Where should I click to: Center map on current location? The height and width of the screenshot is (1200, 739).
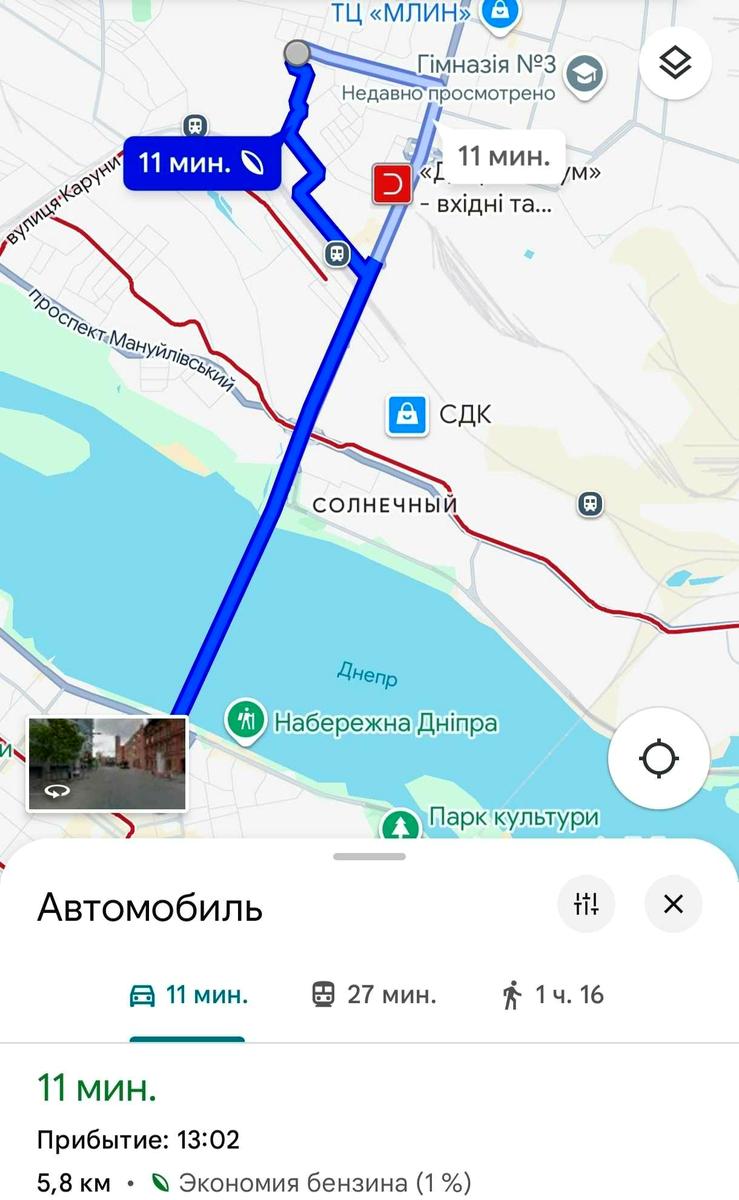tap(658, 758)
